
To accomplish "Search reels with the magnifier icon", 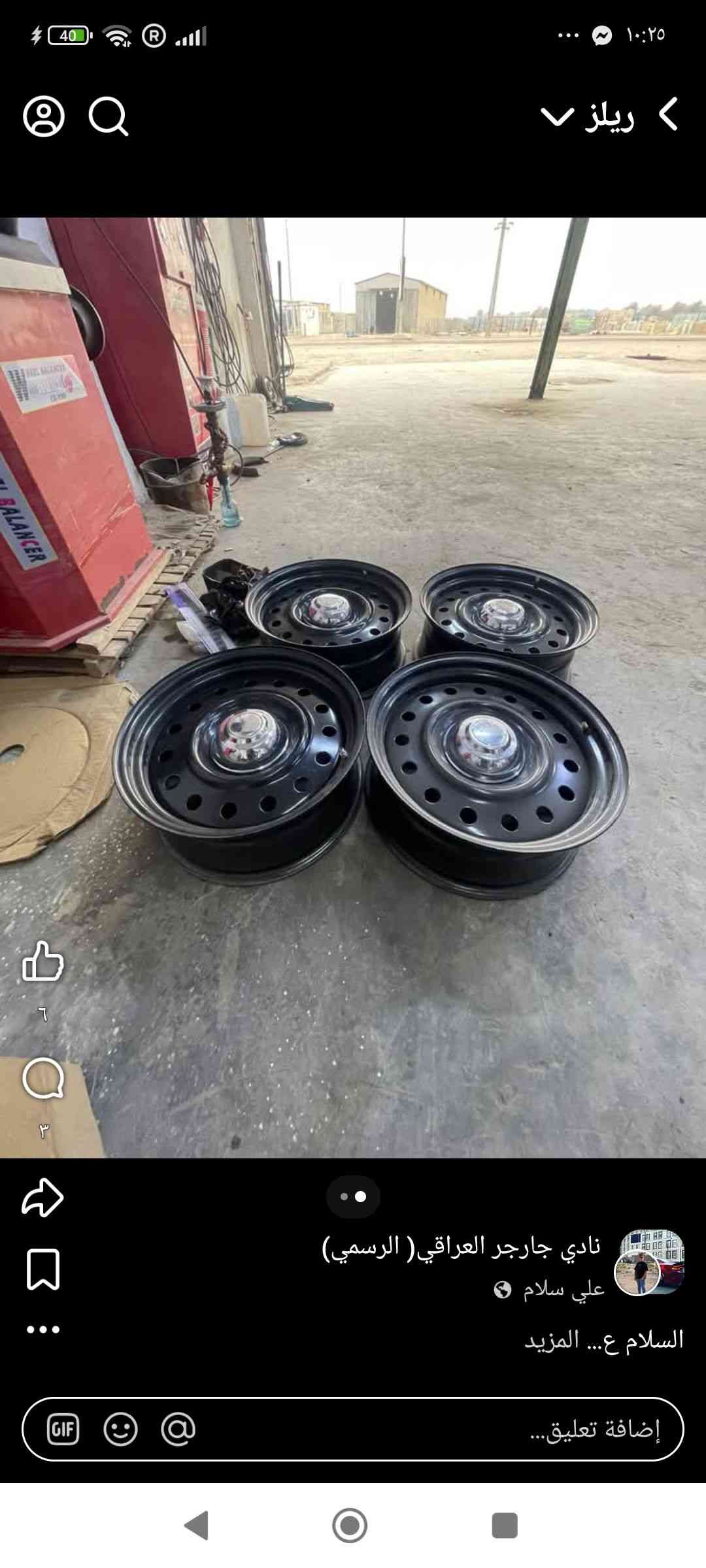I will click(x=108, y=117).
